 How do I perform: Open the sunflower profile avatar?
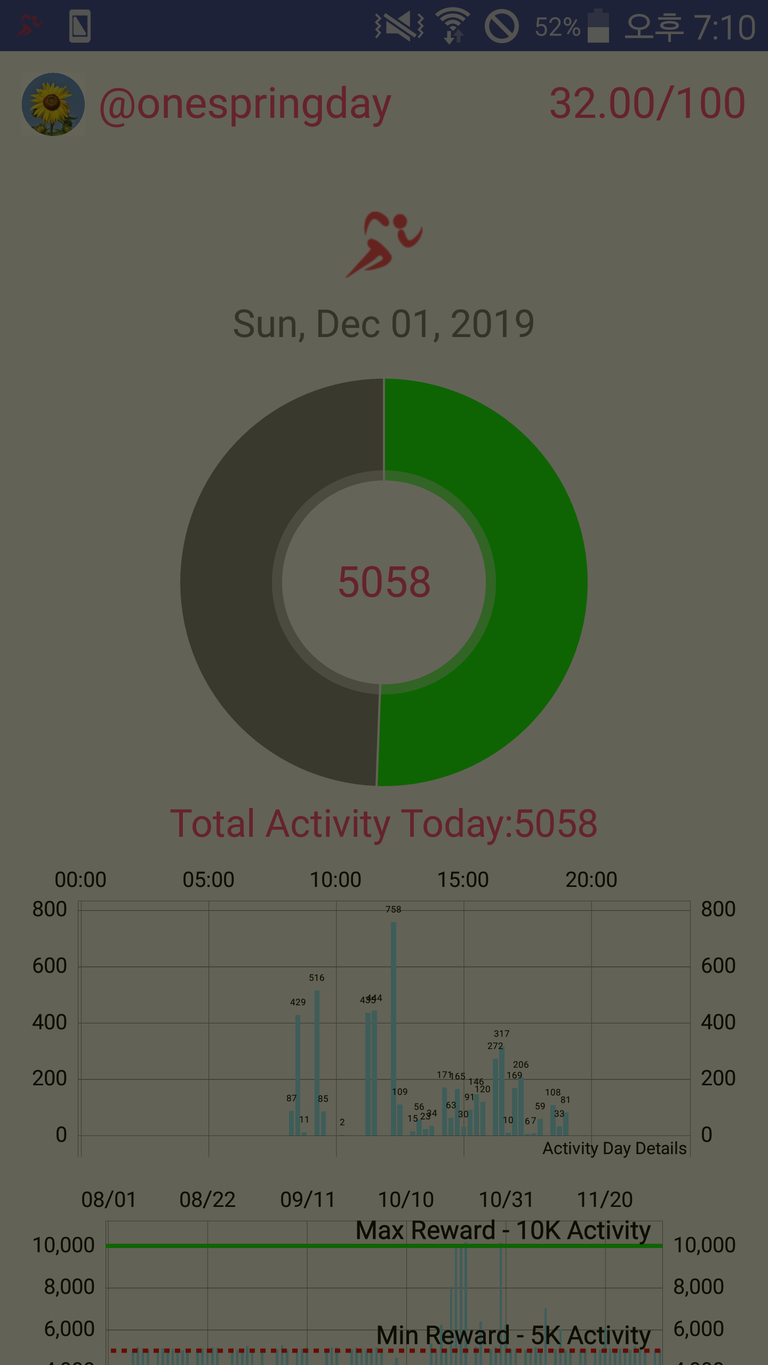click(x=53, y=104)
